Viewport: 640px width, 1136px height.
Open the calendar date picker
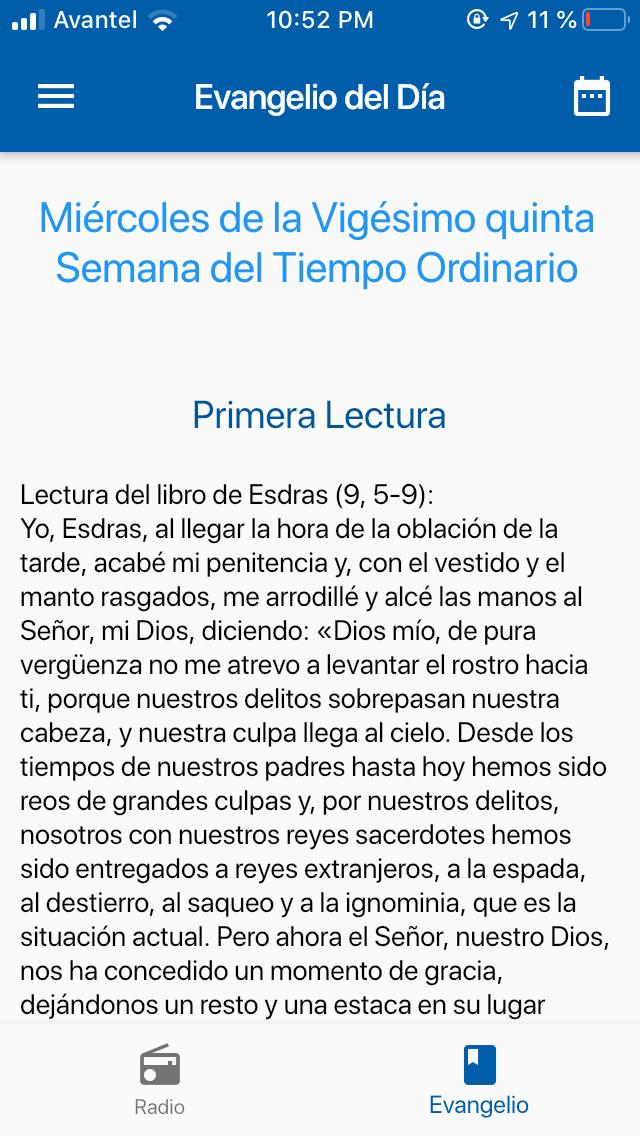pos(591,96)
